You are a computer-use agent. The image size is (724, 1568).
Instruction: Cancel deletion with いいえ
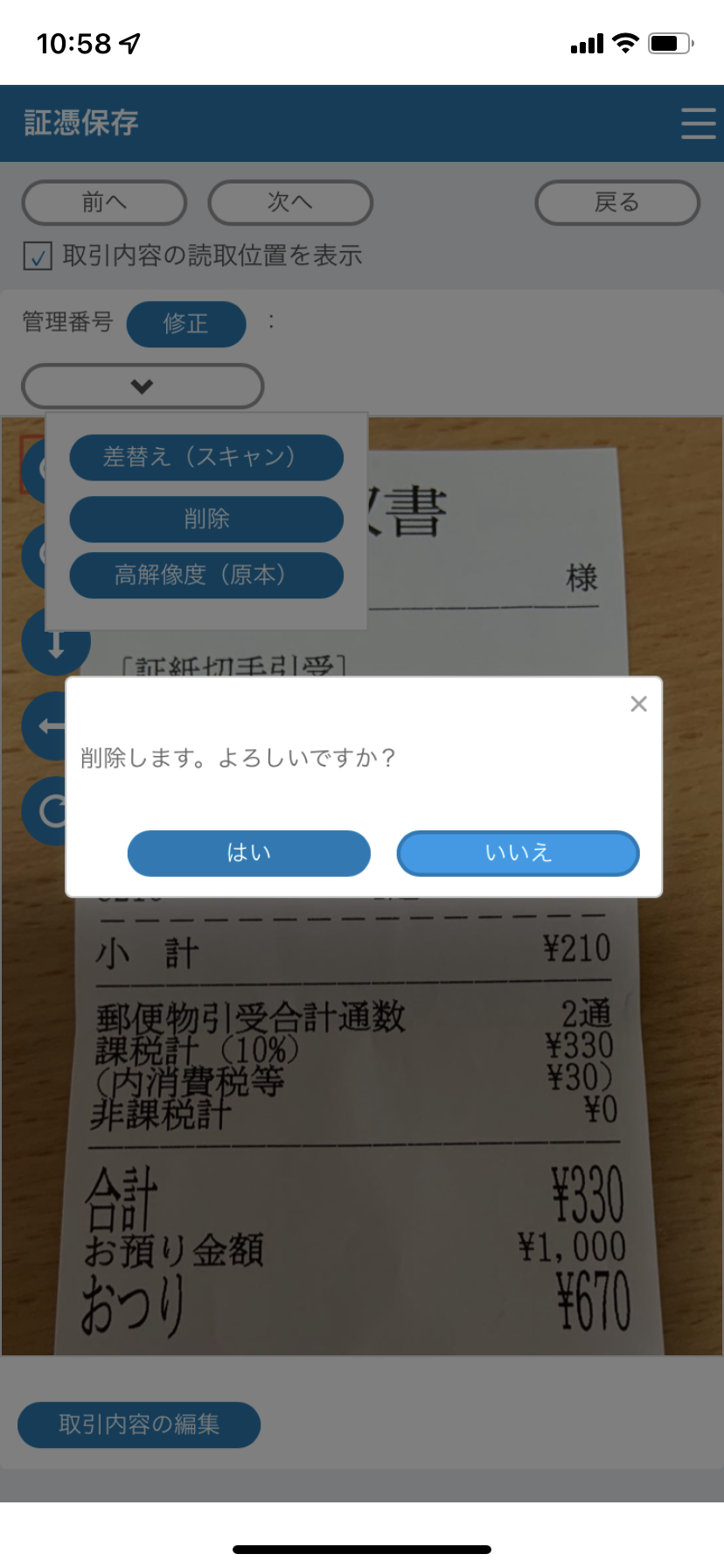pyautogui.click(x=519, y=853)
